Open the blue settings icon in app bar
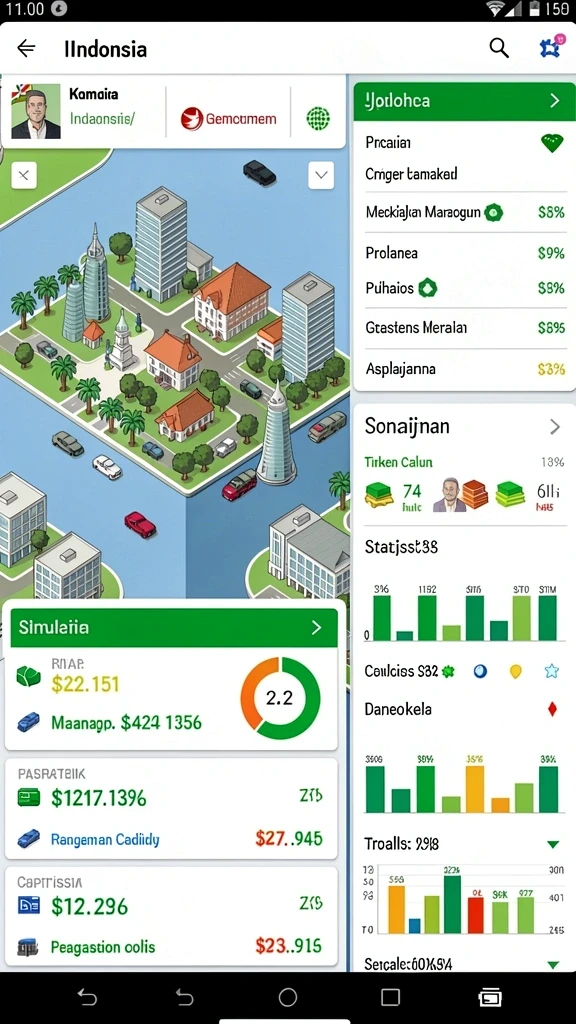The image size is (576, 1024). tap(551, 48)
